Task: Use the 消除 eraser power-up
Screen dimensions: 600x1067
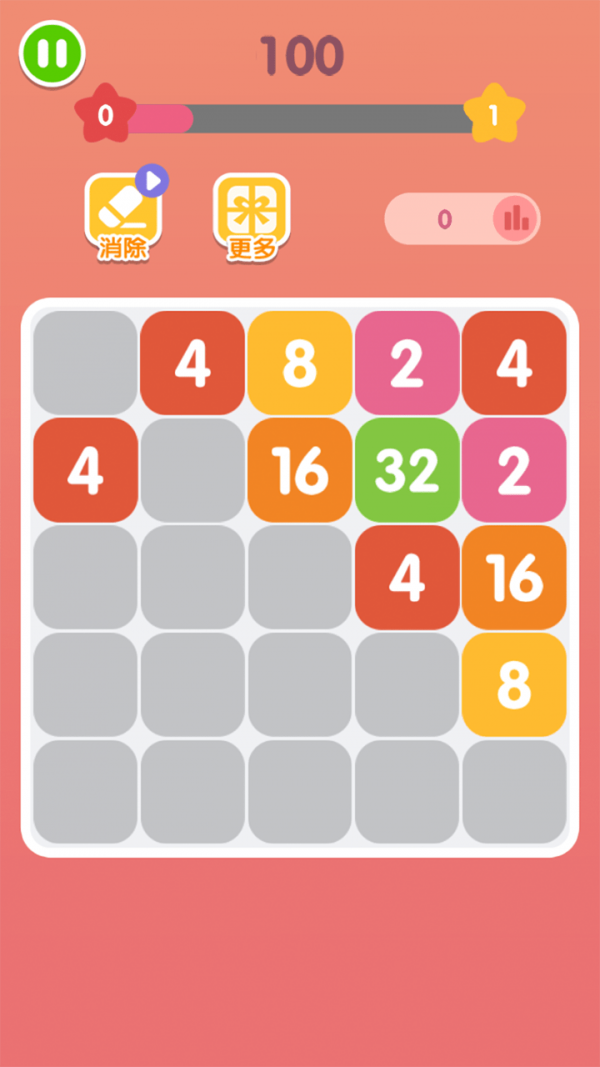Action: pyautogui.click(x=123, y=215)
